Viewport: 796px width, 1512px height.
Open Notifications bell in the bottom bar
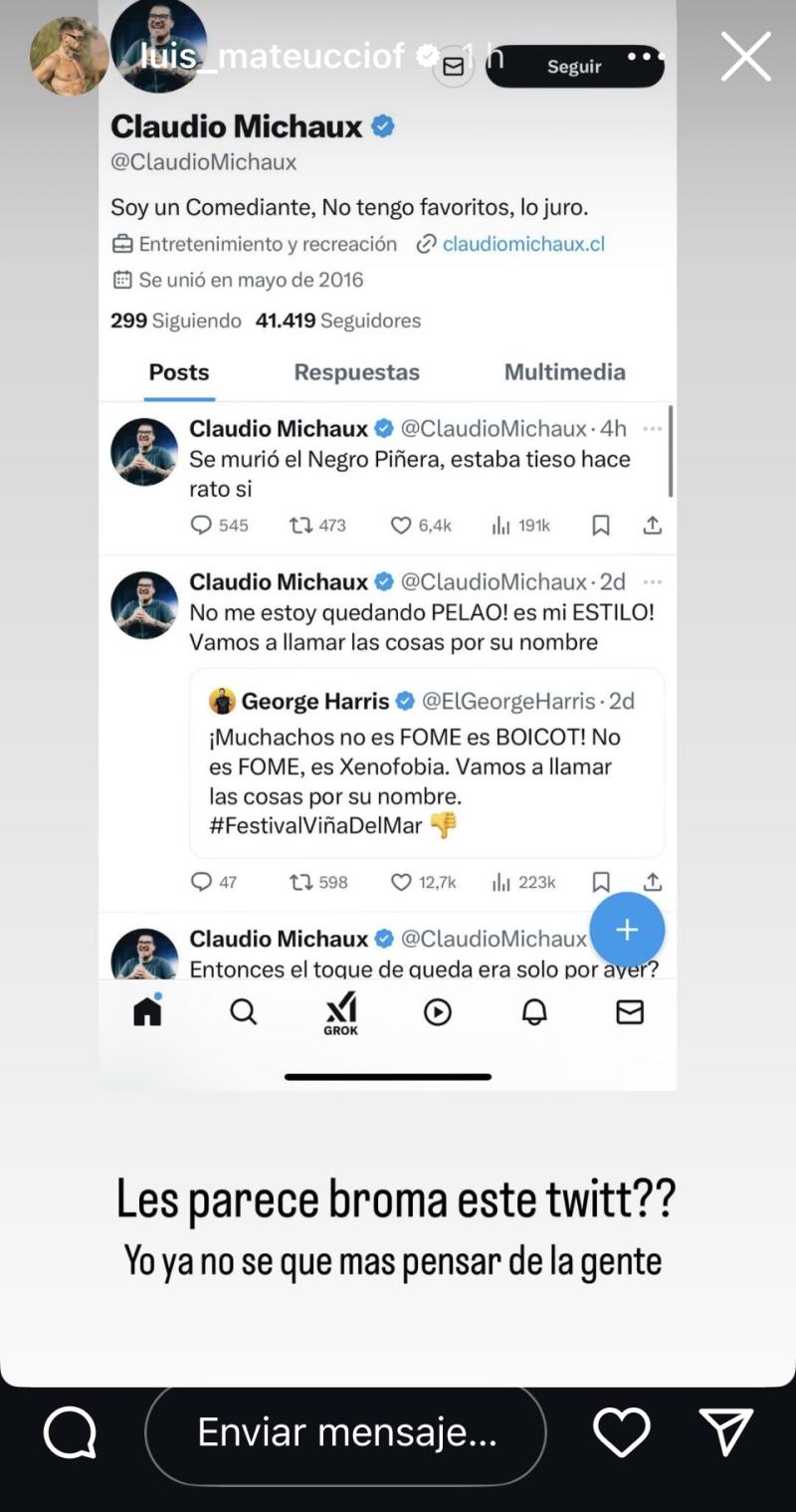pyautogui.click(x=534, y=1011)
